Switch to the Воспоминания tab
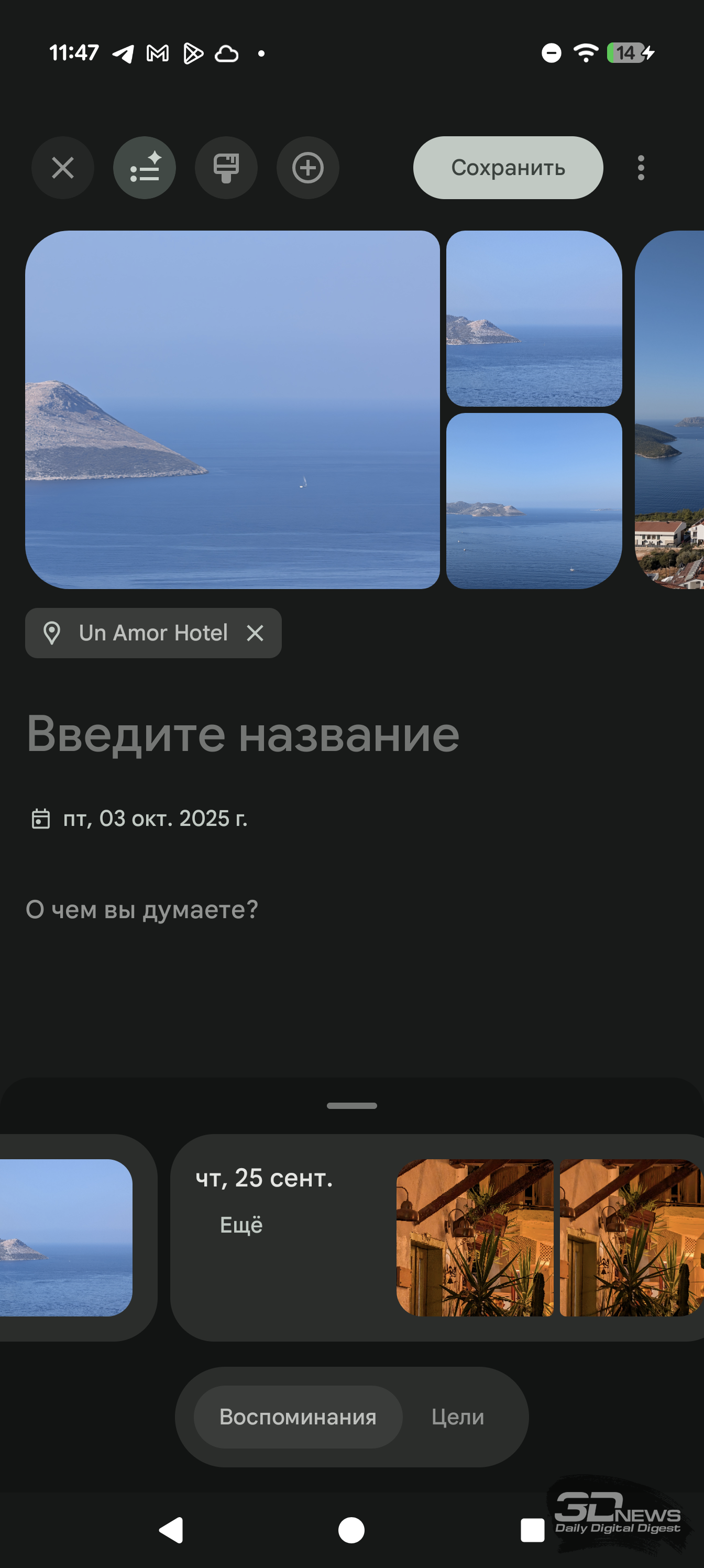704x1568 pixels. [298, 1417]
